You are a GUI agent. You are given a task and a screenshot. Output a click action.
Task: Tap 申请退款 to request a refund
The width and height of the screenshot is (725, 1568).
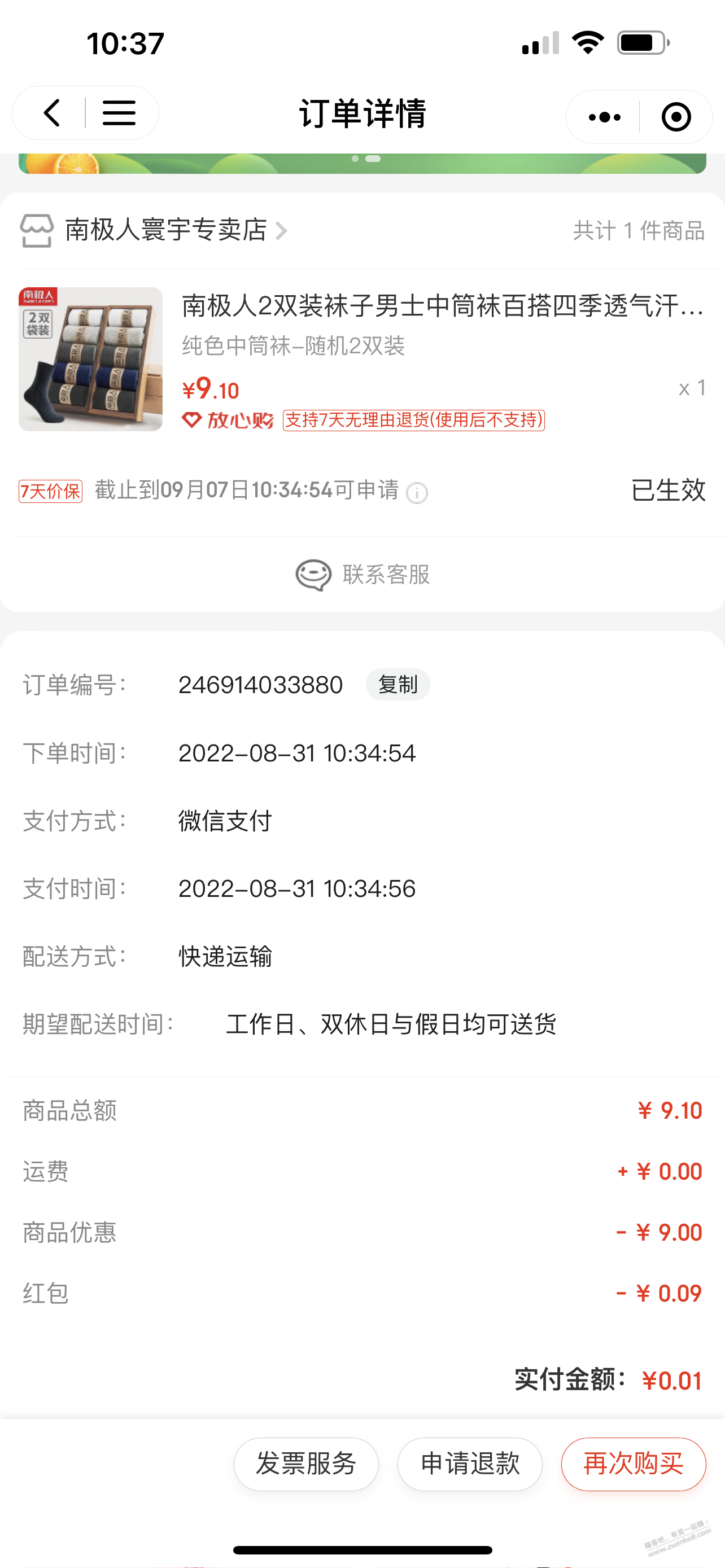[x=470, y=1464]
